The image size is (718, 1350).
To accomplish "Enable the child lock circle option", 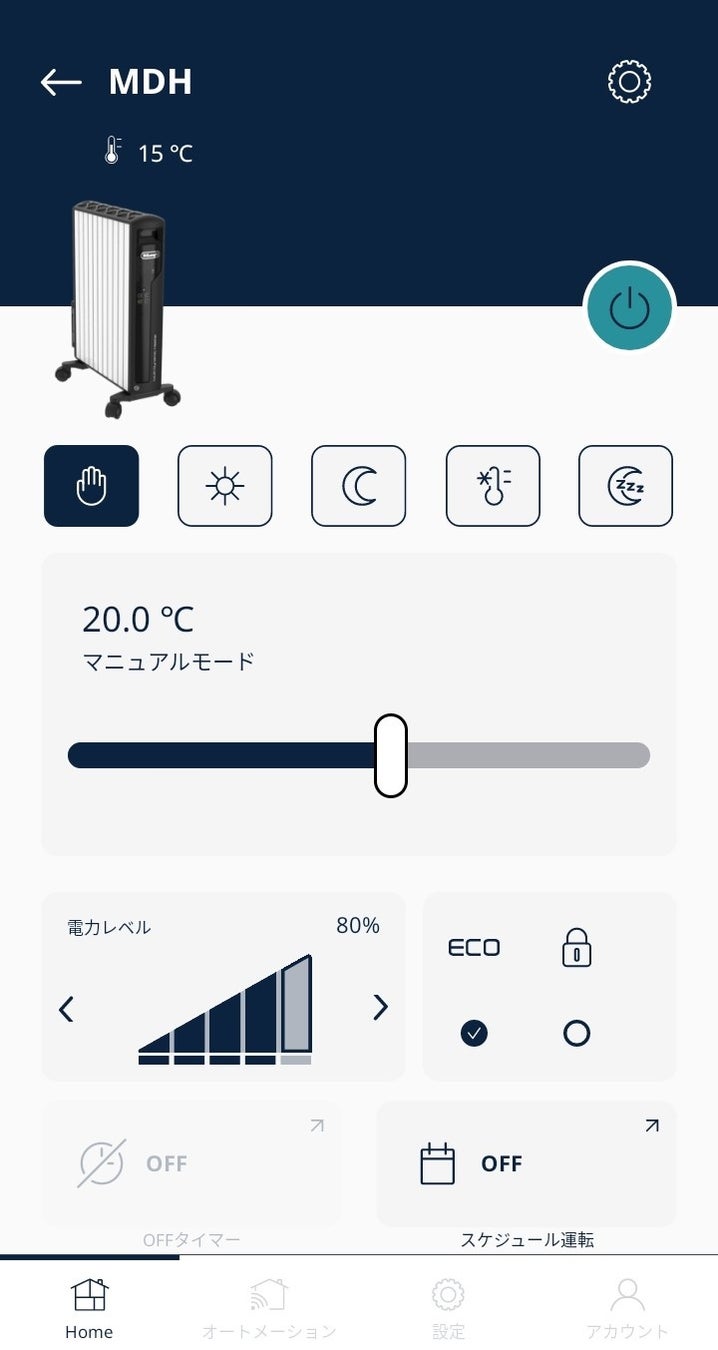I will [577, 1033].
